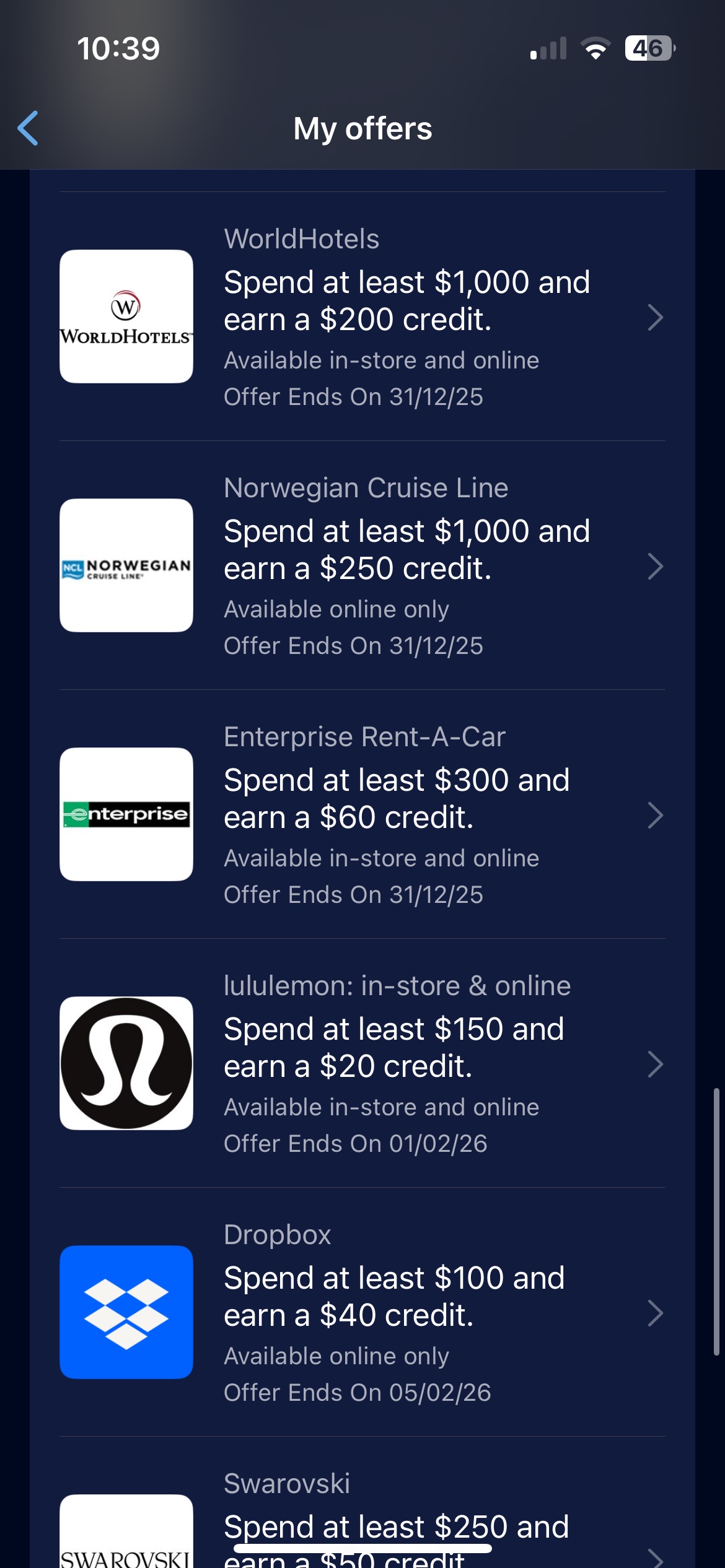Open the Enterprise $60 credit offer
This screenshot has height=1568, width=725.
point(397,799)
